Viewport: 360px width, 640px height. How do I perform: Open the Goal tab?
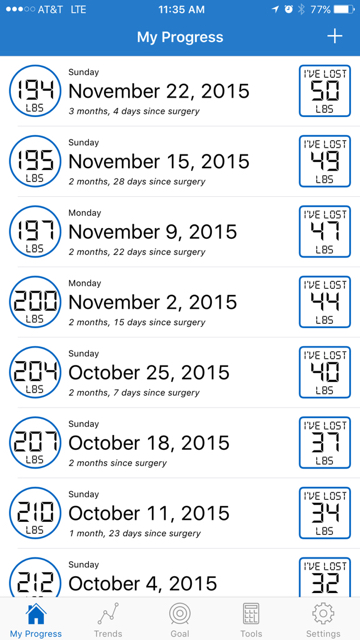(x=180, y=620)
